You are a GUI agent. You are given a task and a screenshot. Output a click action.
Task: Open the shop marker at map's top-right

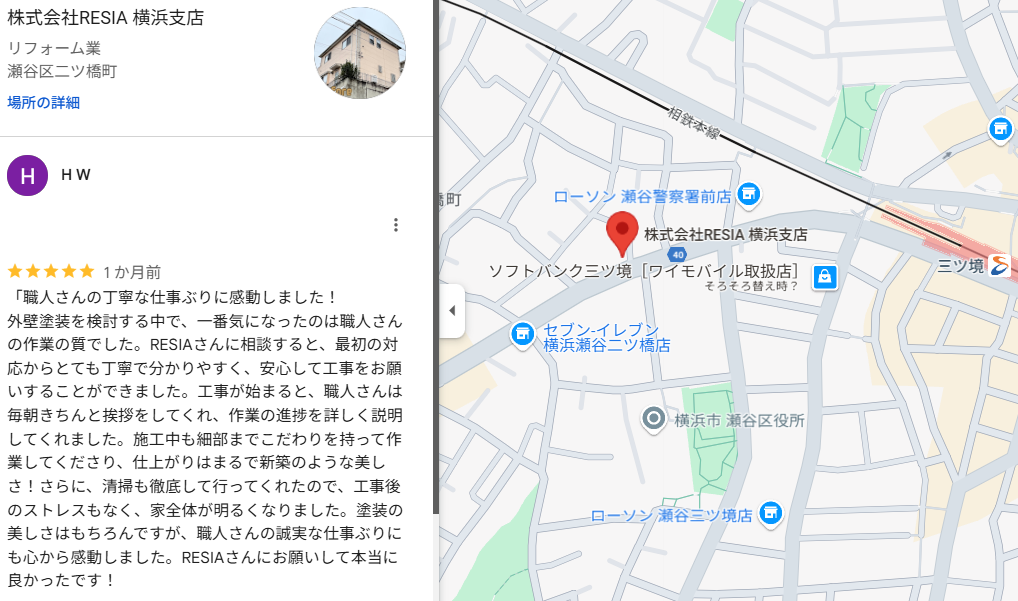(999, 129)
